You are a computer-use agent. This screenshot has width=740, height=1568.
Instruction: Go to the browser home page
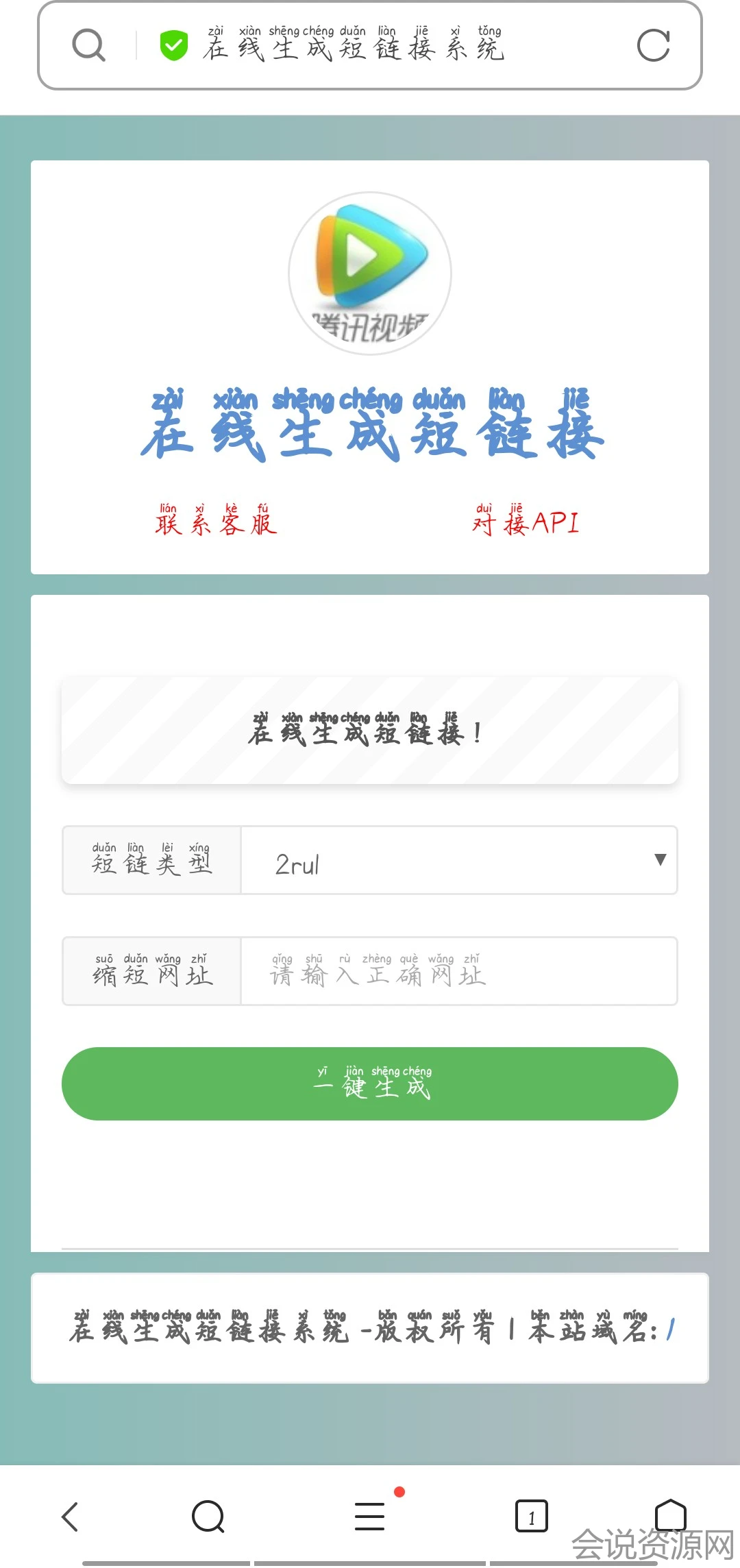click(x=671, y=1515)
